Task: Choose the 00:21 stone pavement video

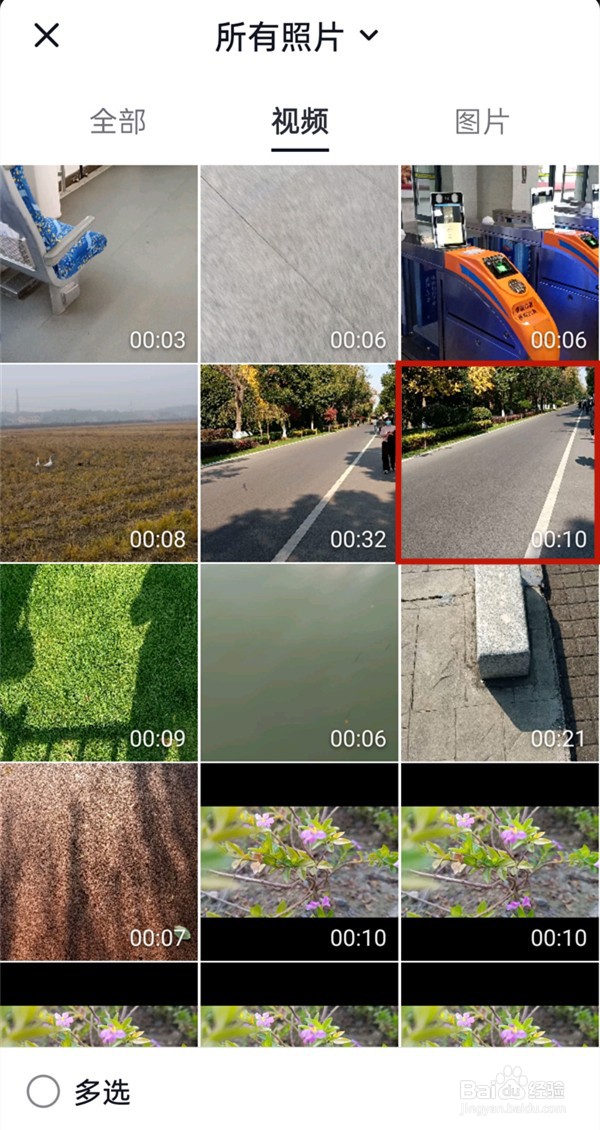Action: (500, 662)
